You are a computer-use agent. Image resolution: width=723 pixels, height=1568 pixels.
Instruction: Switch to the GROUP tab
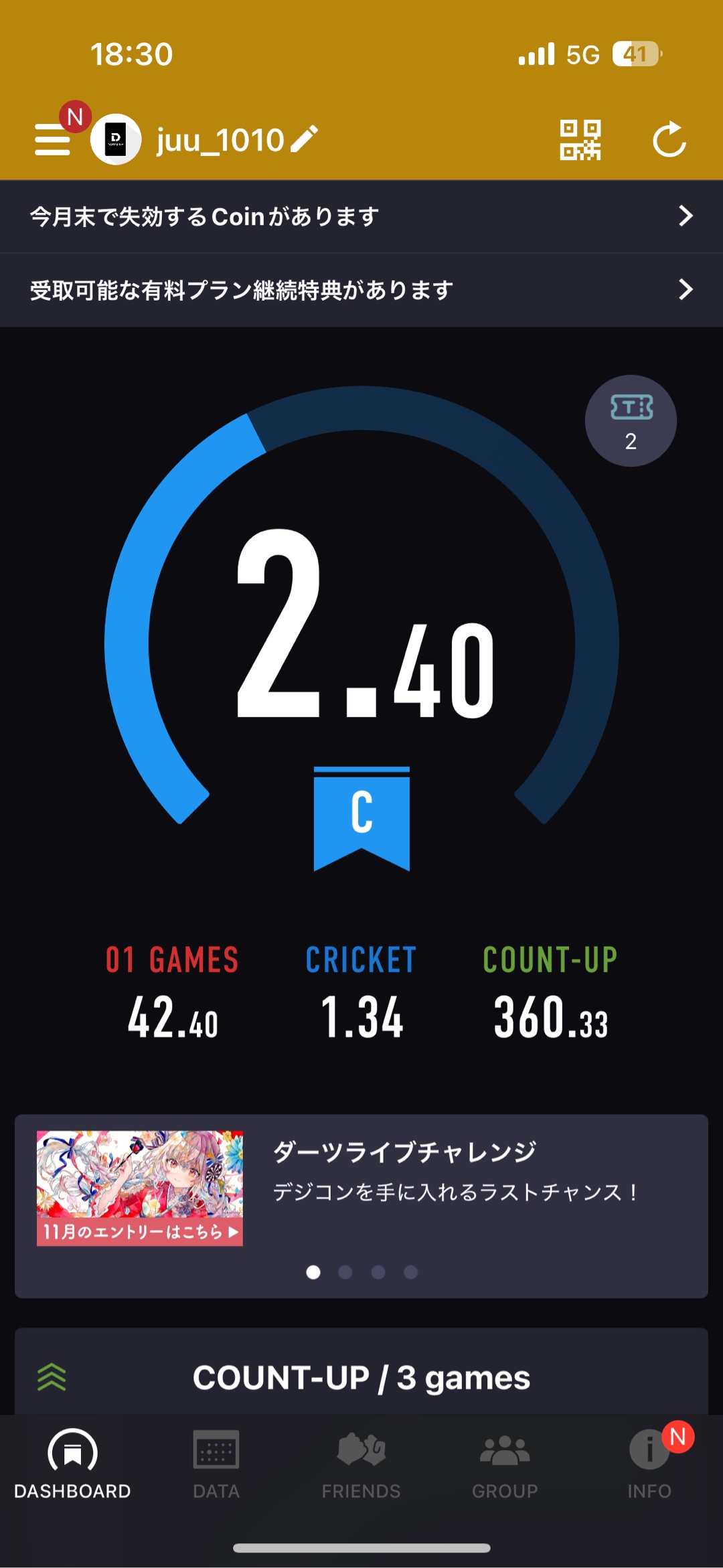point(505,1464)
